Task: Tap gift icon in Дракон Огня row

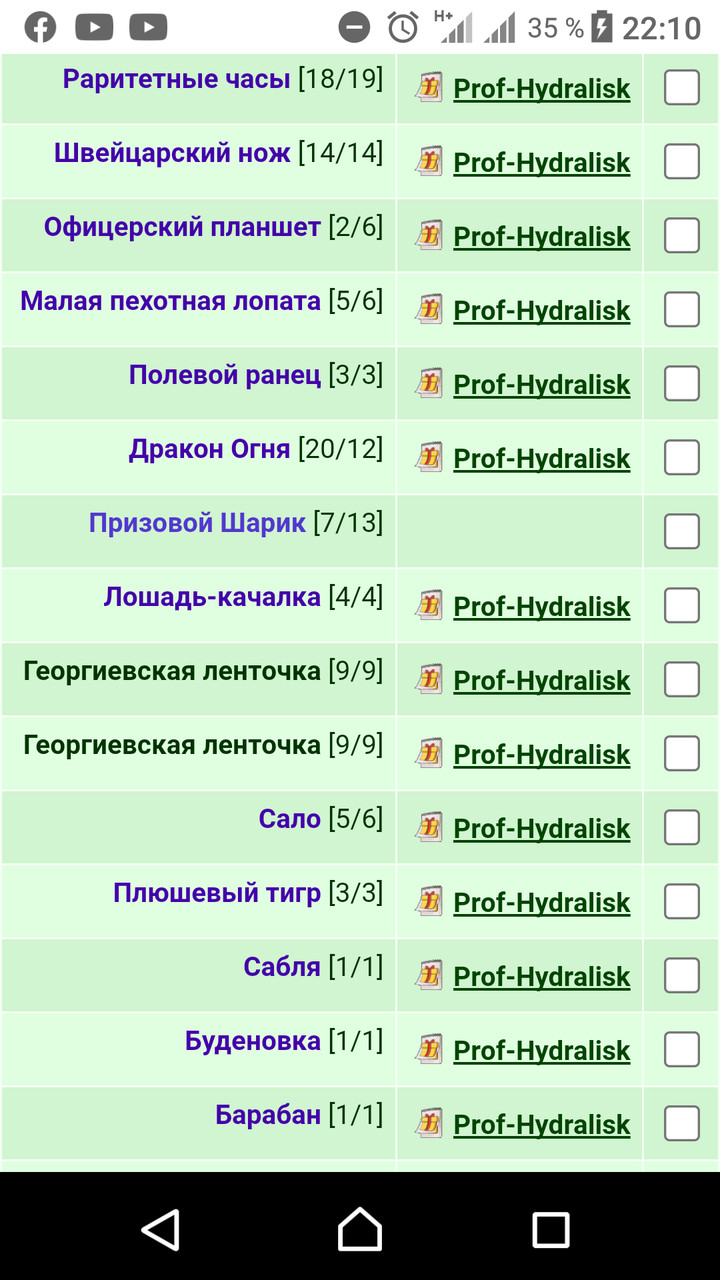Action: pyautogui.click(x=430, y=457)
